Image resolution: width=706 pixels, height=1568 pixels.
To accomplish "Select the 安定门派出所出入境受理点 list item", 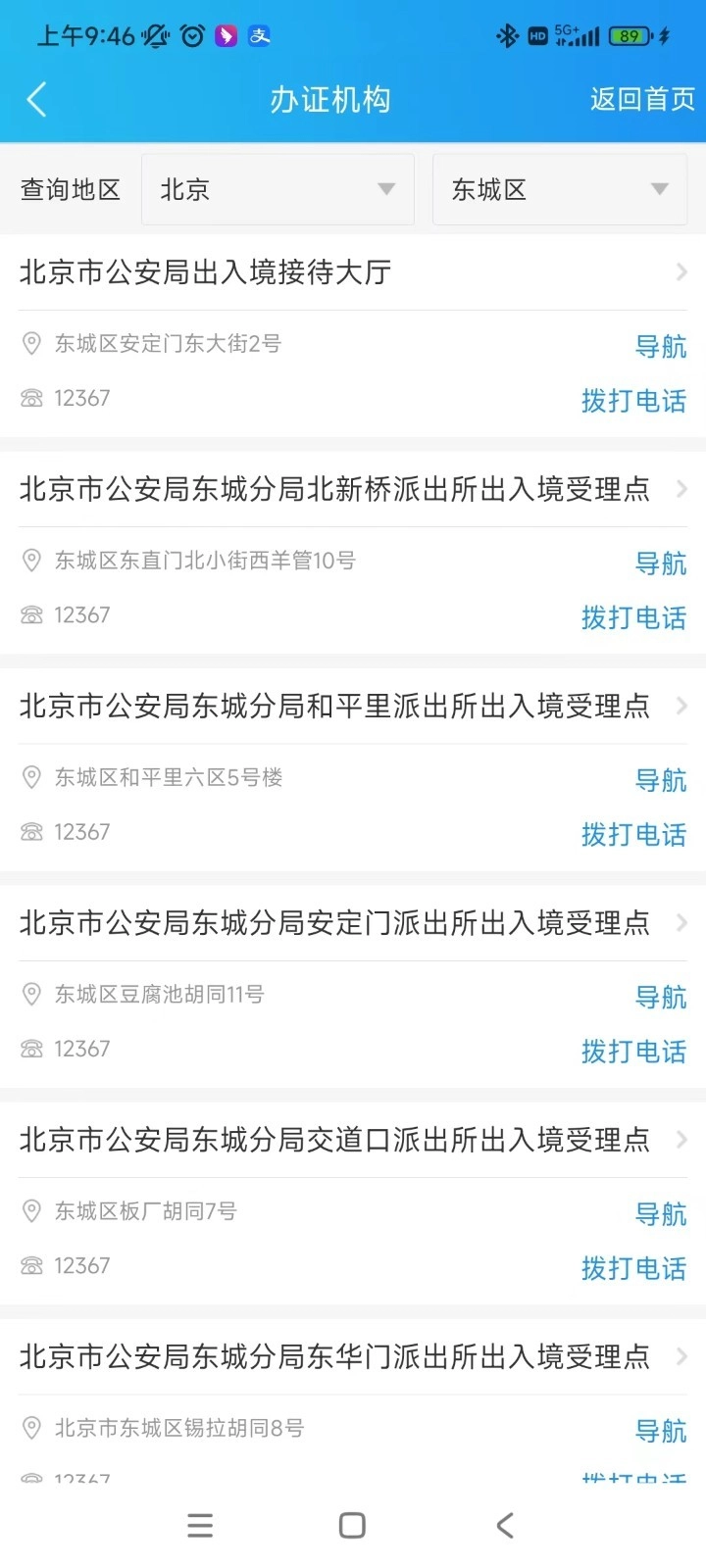I will click(333, 922).
